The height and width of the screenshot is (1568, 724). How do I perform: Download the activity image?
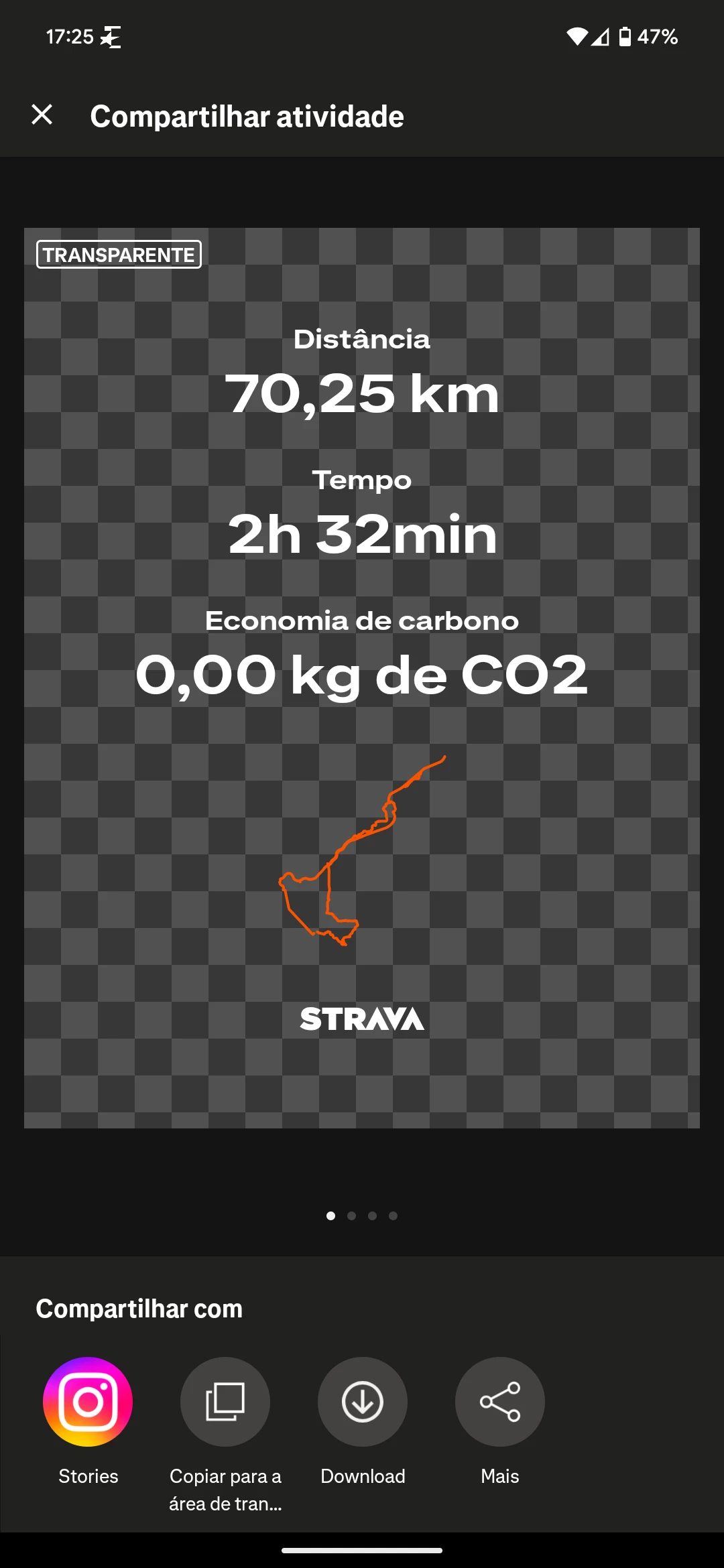click(363, 1402)
